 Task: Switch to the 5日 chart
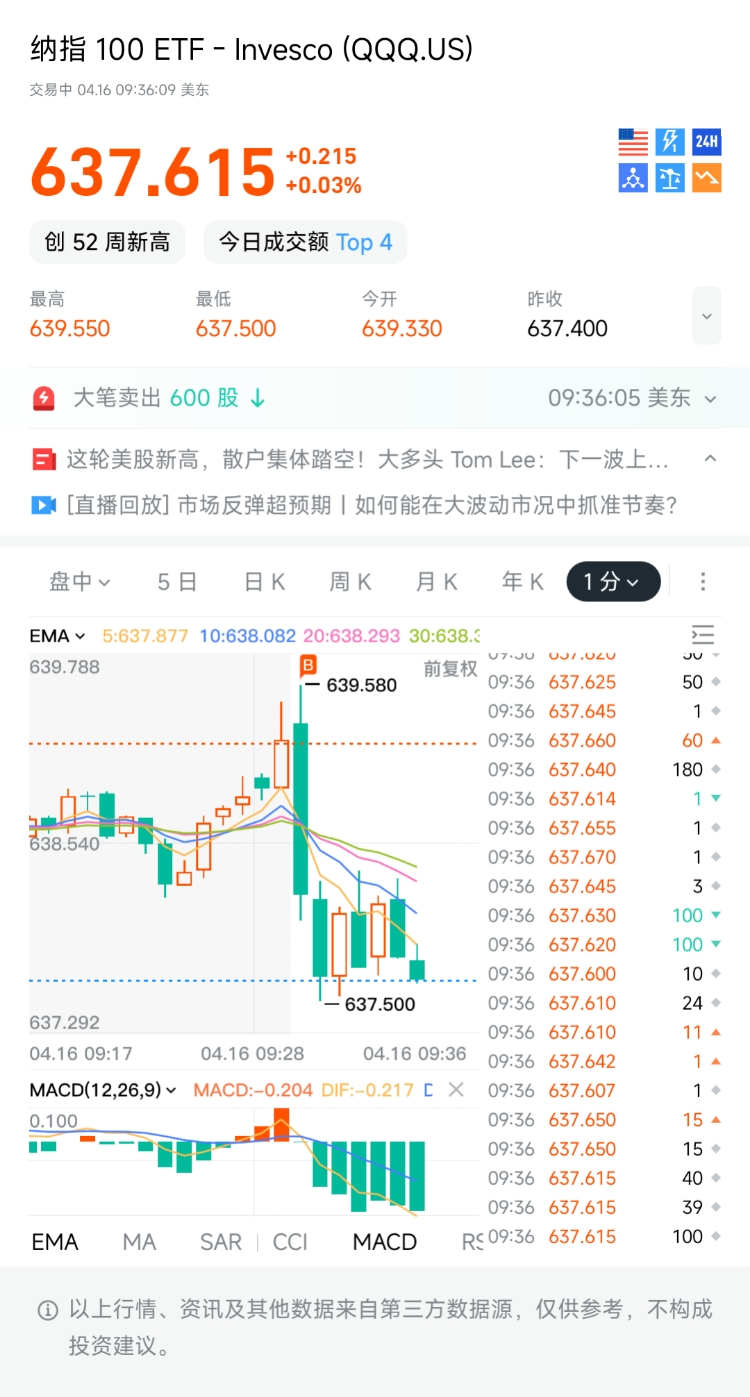[177, 582]
